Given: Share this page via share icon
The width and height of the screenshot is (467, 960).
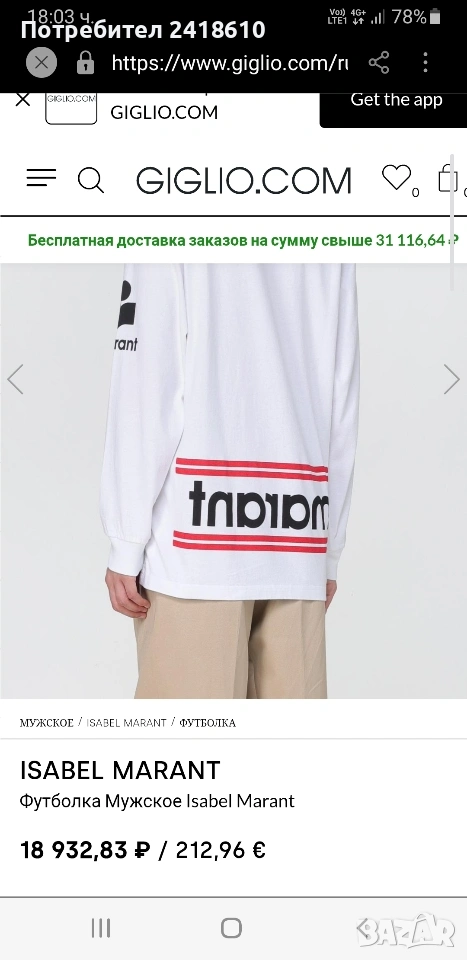Looking at the screenshot, I should [x=379, y=62].
